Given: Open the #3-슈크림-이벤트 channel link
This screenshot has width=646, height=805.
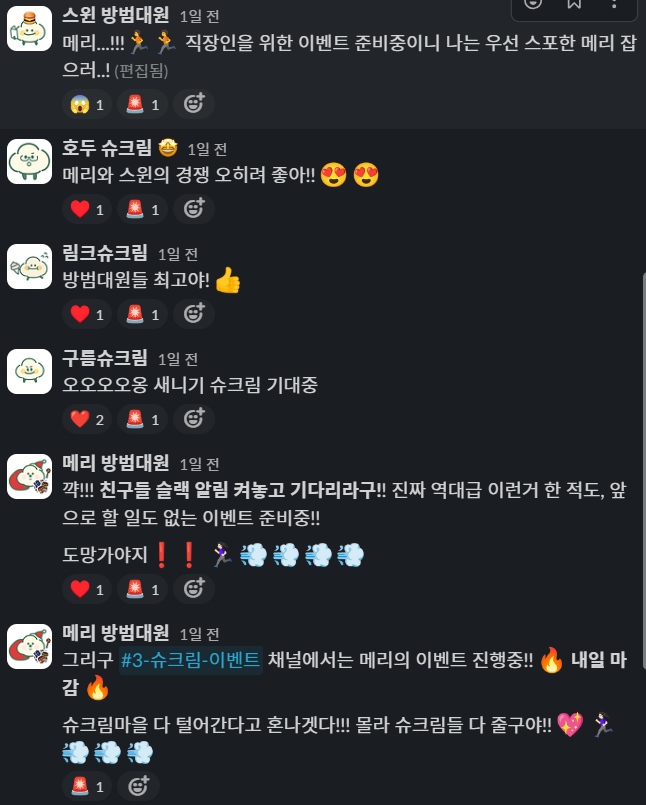Looking at the screenshot, I should tap(191, 660).
